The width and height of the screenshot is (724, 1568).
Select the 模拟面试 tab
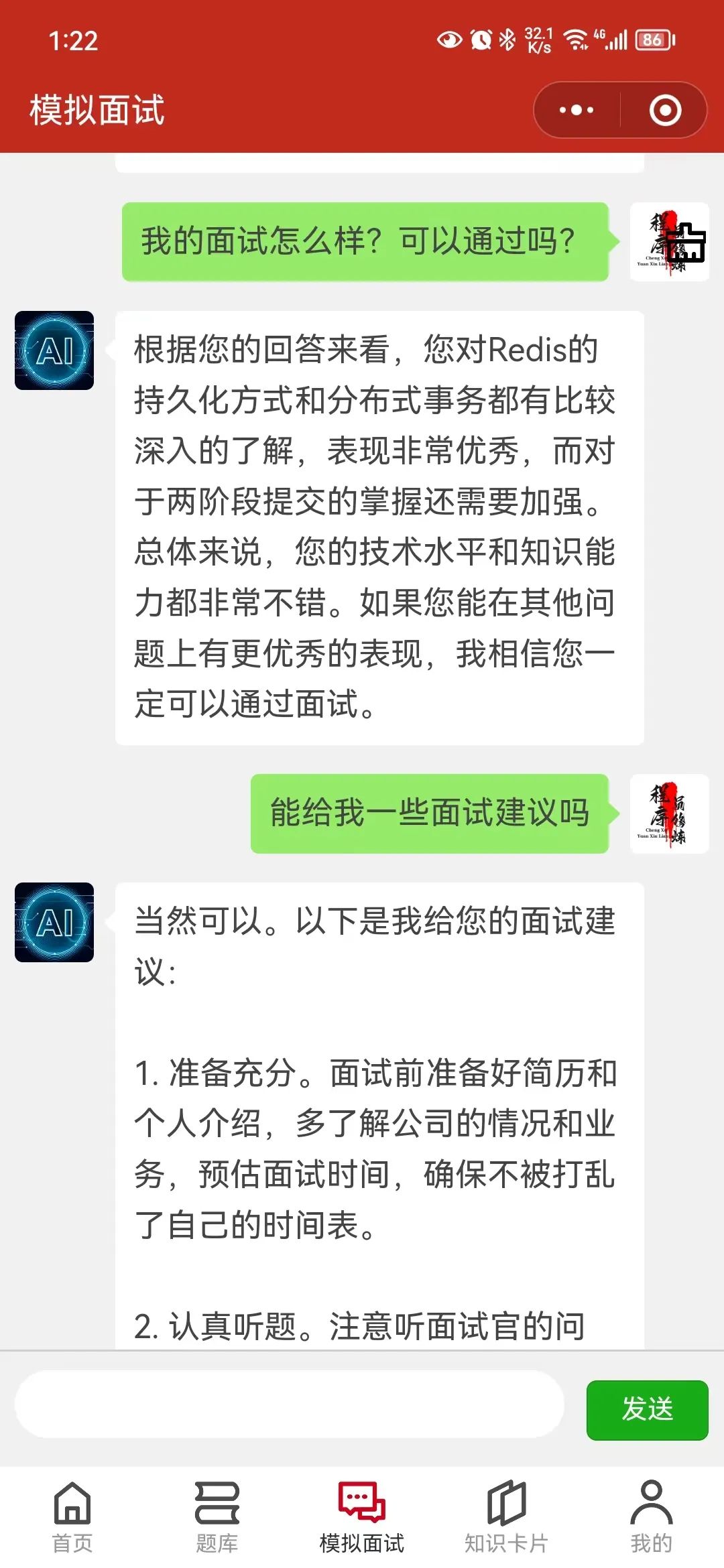[361, 1516]
